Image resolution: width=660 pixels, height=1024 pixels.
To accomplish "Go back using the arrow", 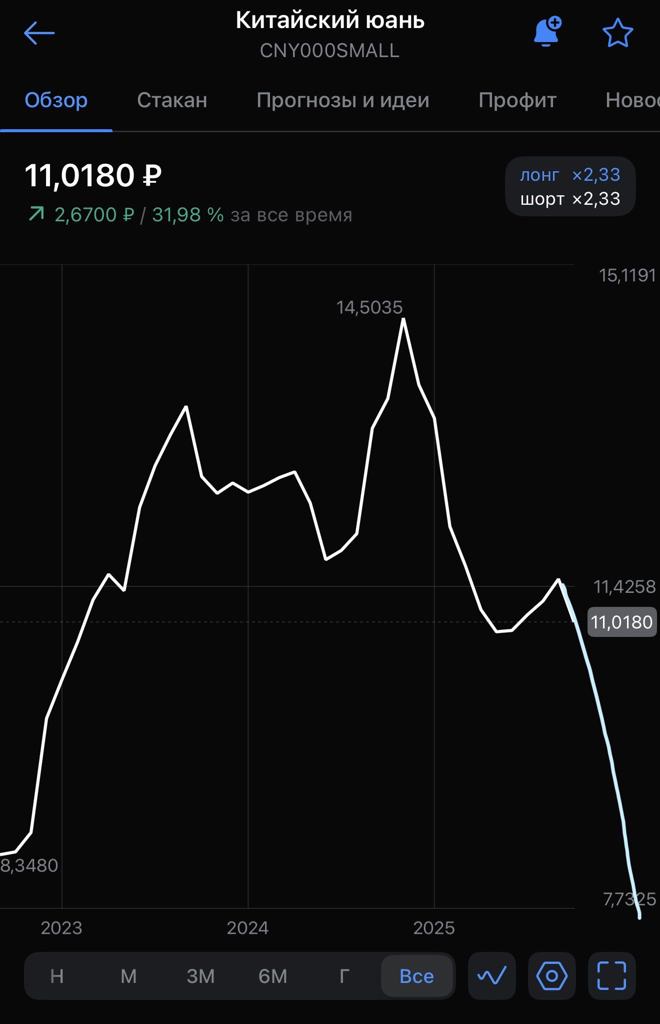I will click(39, 33).
